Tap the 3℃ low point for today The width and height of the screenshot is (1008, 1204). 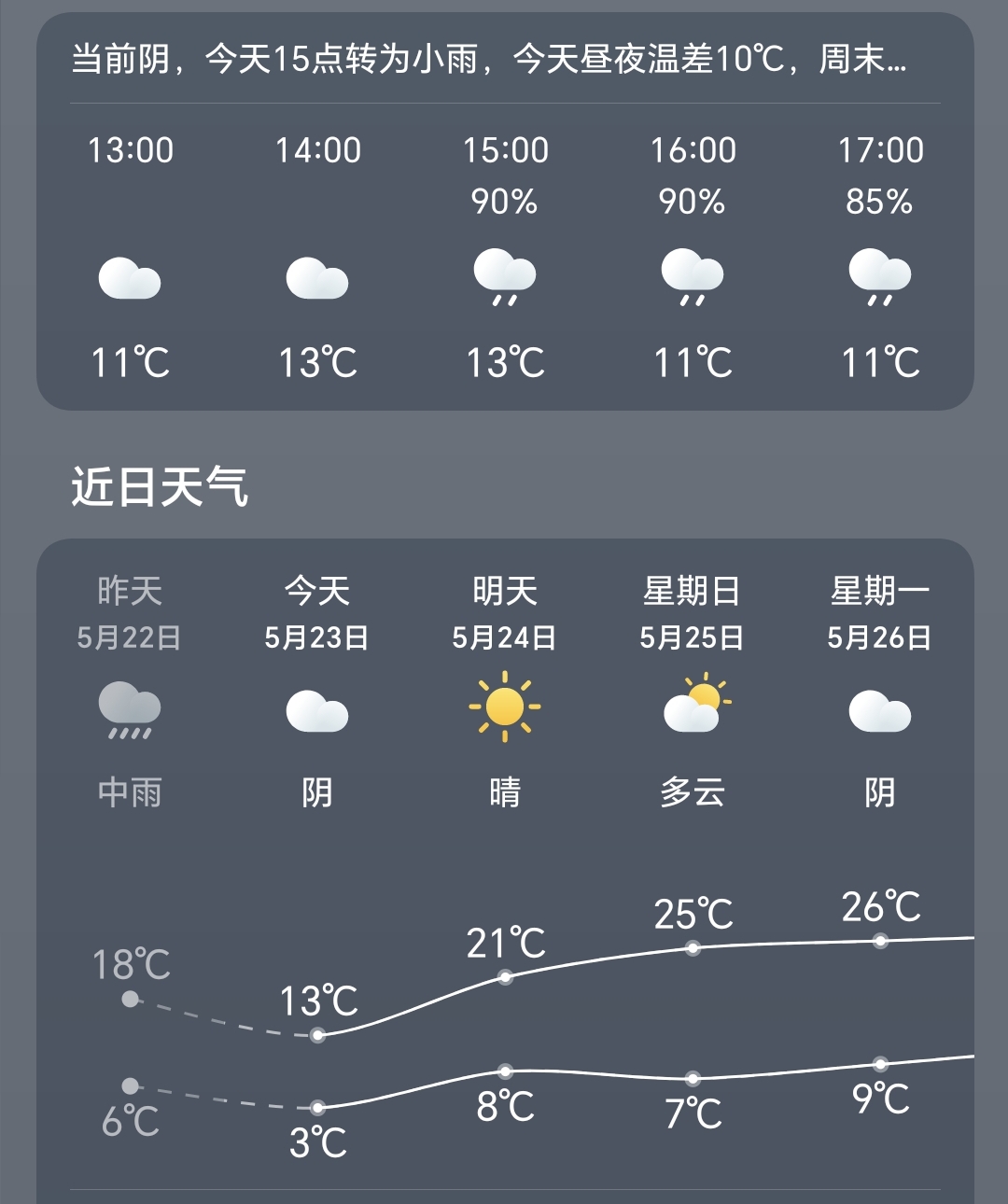[x=318, y=1106]
